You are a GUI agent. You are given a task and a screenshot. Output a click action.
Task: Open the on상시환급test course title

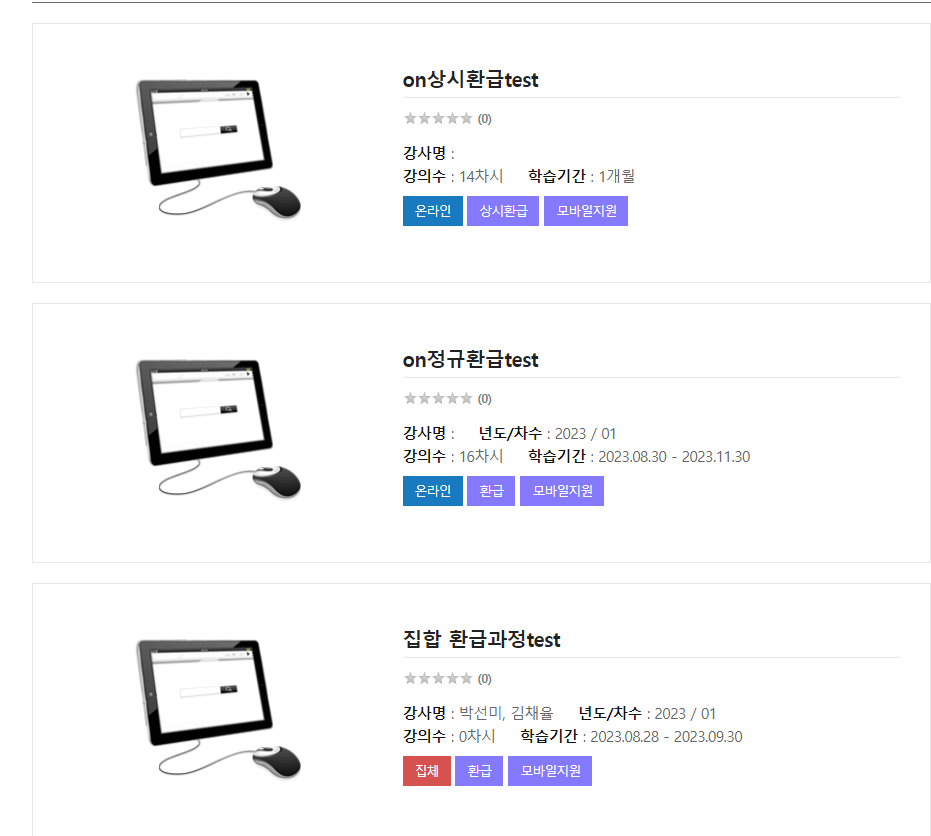coord(470,80)
